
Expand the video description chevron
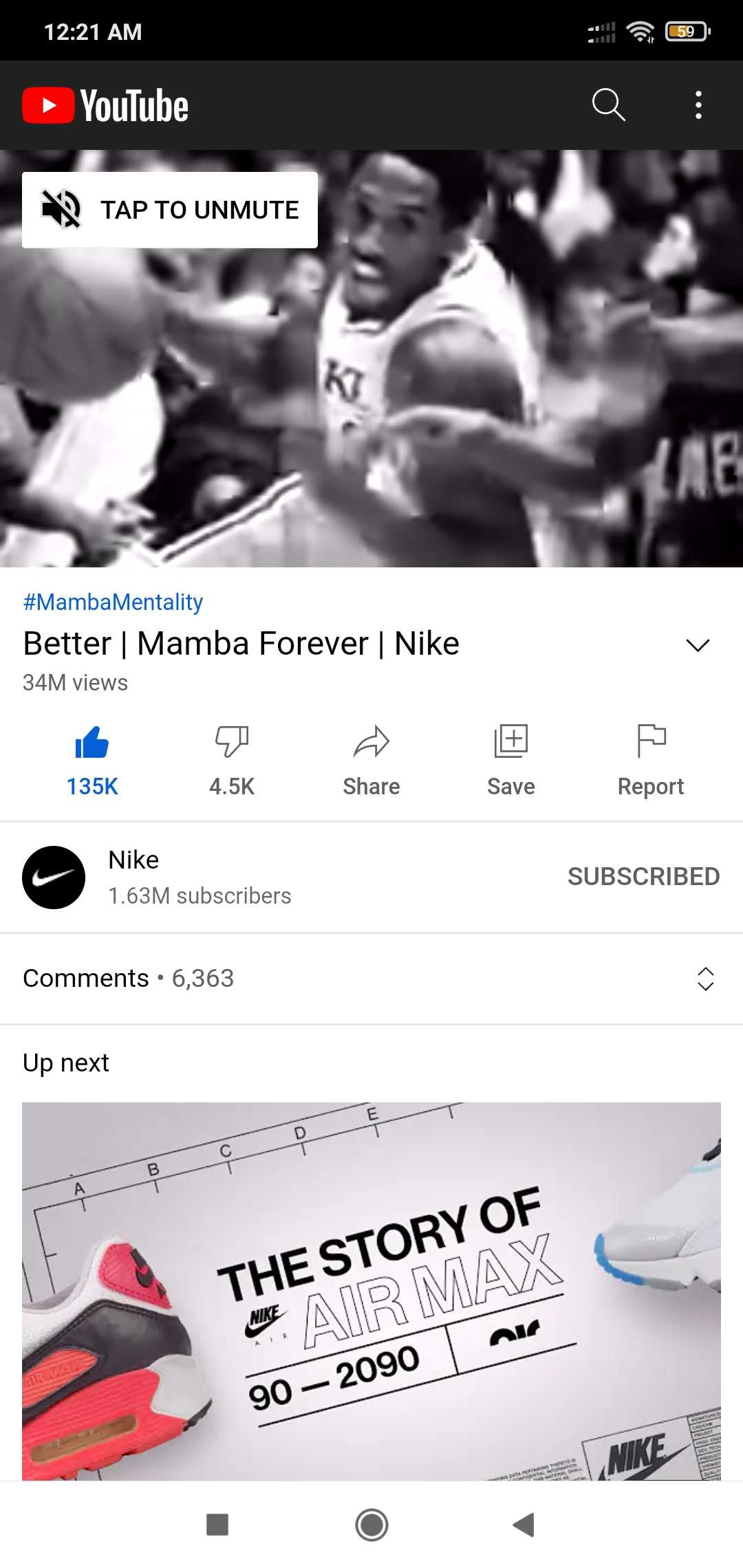(x=698, y=645)
